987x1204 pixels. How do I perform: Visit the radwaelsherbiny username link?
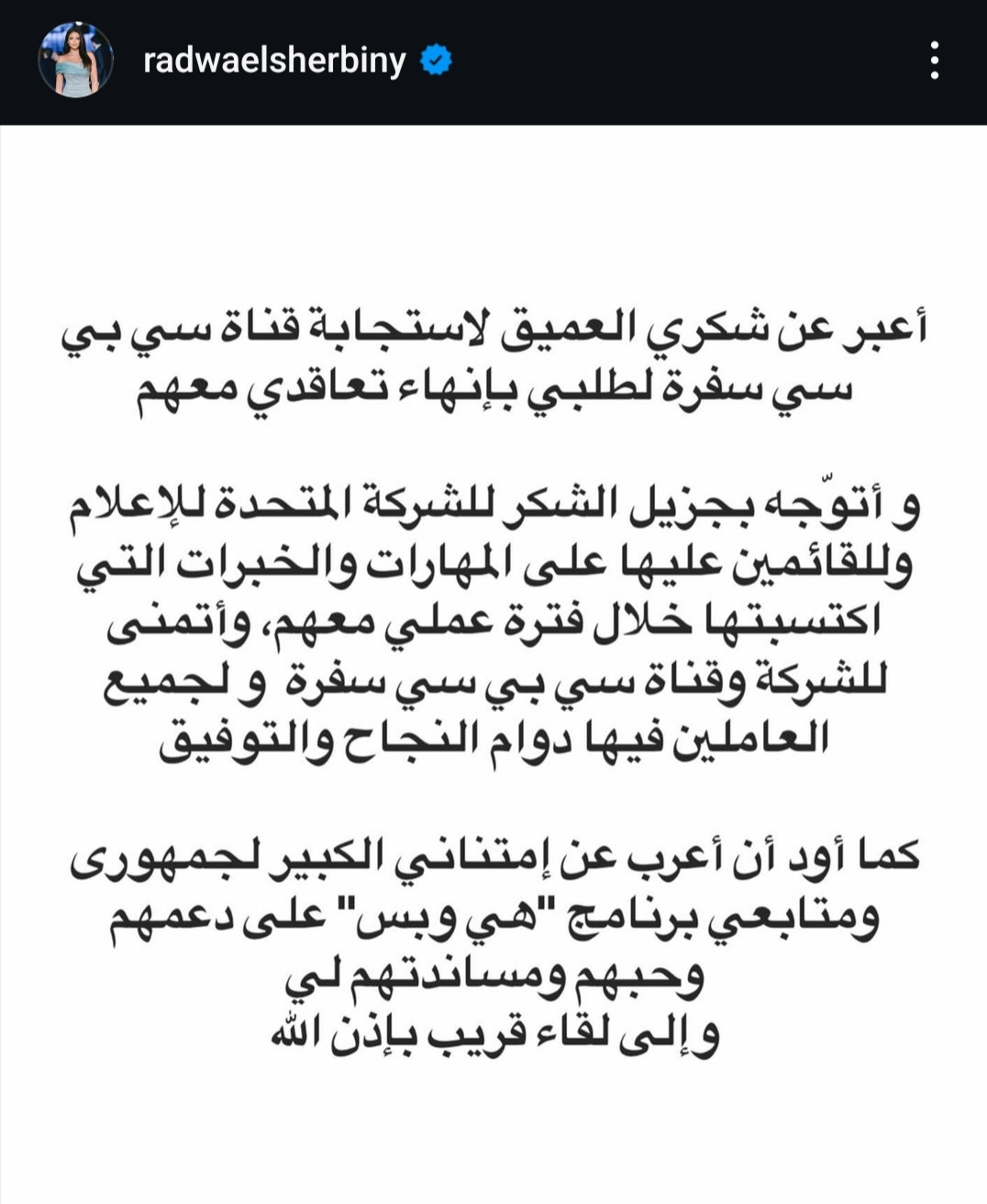click(x=274, y=61)
